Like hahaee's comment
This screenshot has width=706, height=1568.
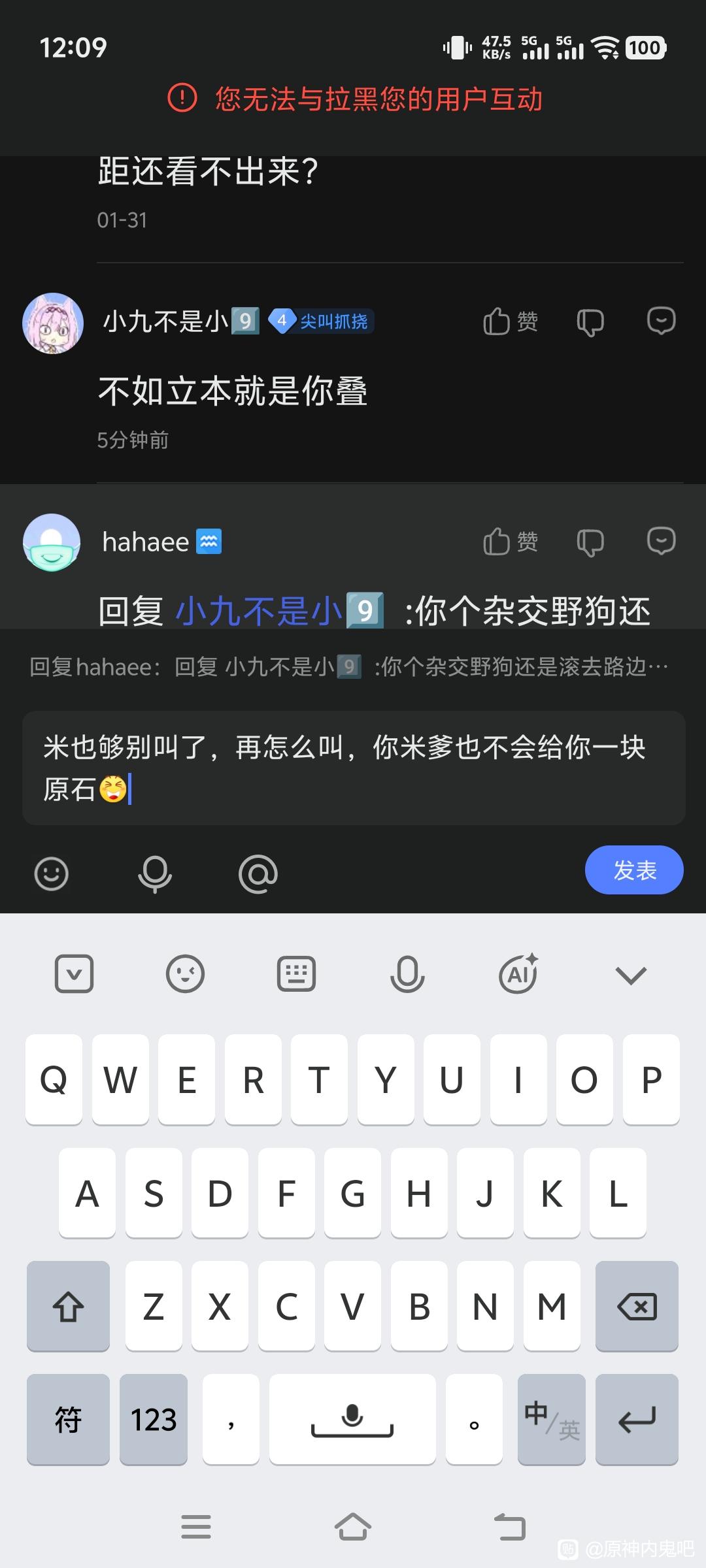tap(510, 542)
